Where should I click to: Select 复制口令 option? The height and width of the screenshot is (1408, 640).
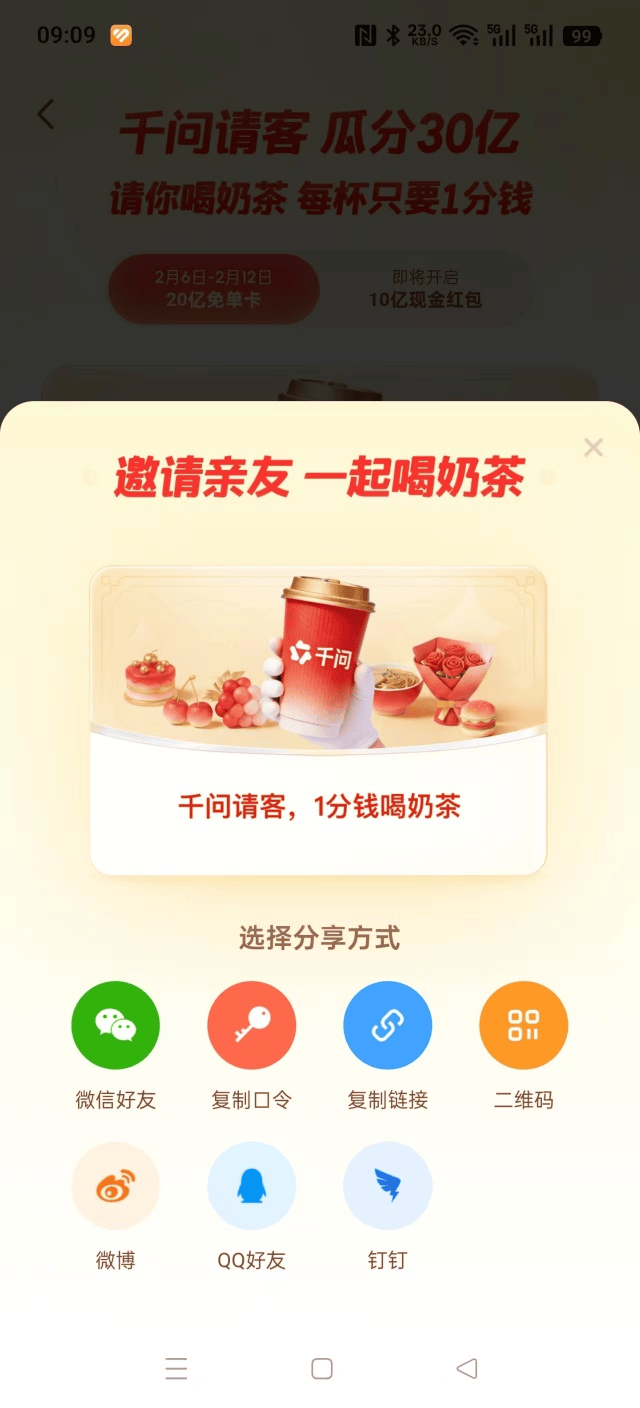(251, 1025)
